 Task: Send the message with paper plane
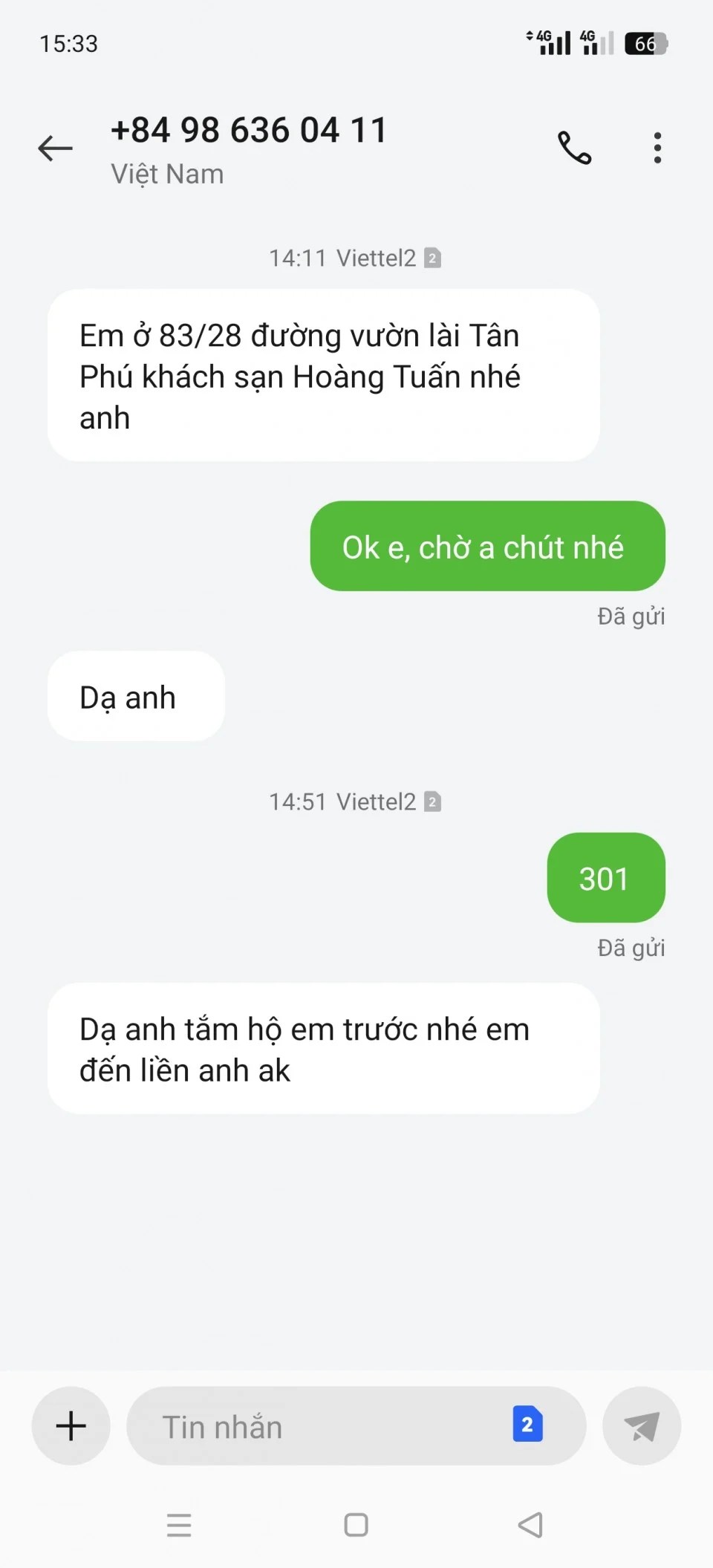coord(642,1425)
